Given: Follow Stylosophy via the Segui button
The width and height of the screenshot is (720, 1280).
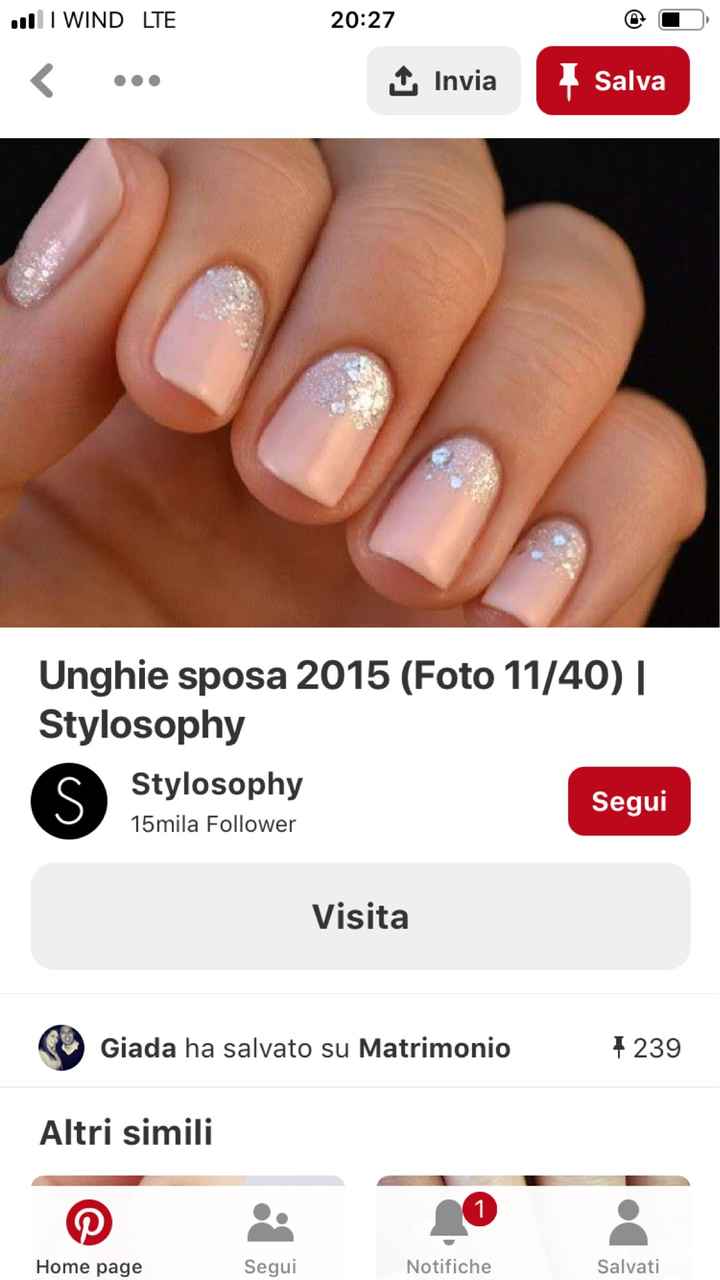Looking at the screenshot, I should coord(629,800).
